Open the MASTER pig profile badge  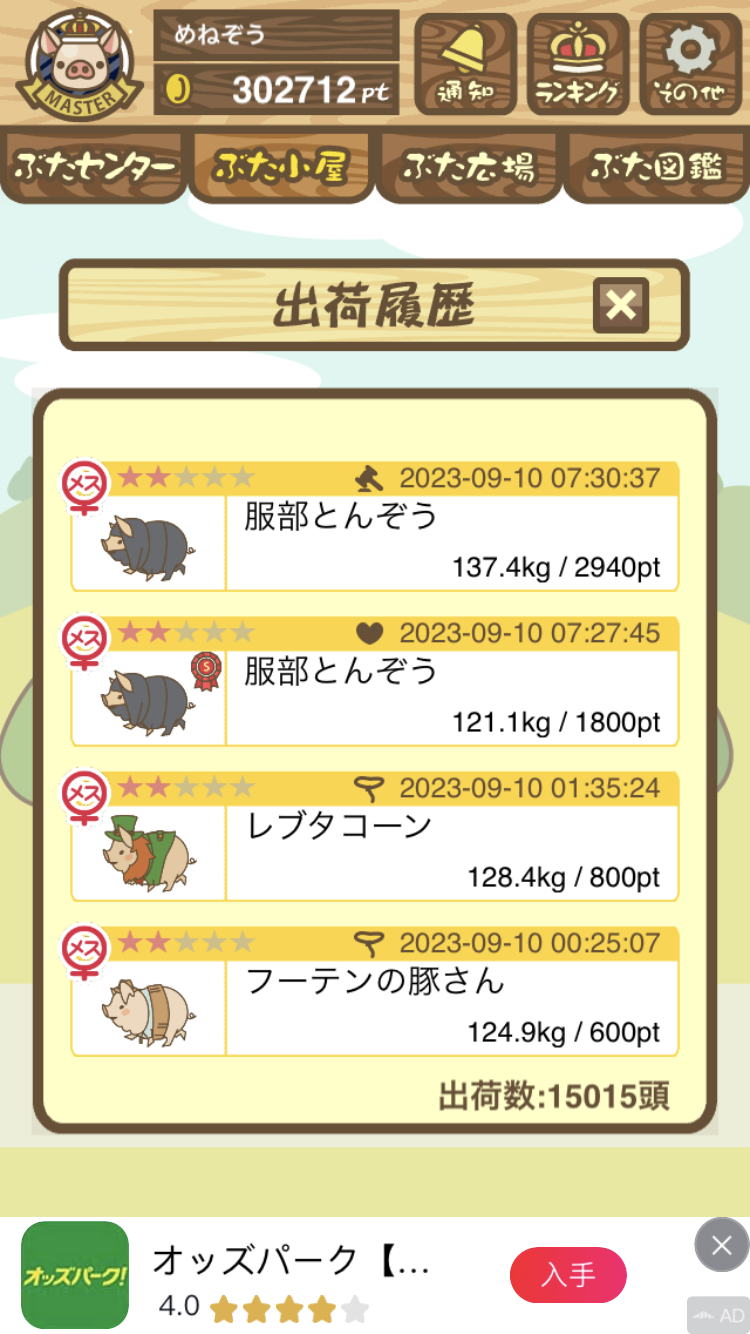pyautogui.click(x=75, y=62)
